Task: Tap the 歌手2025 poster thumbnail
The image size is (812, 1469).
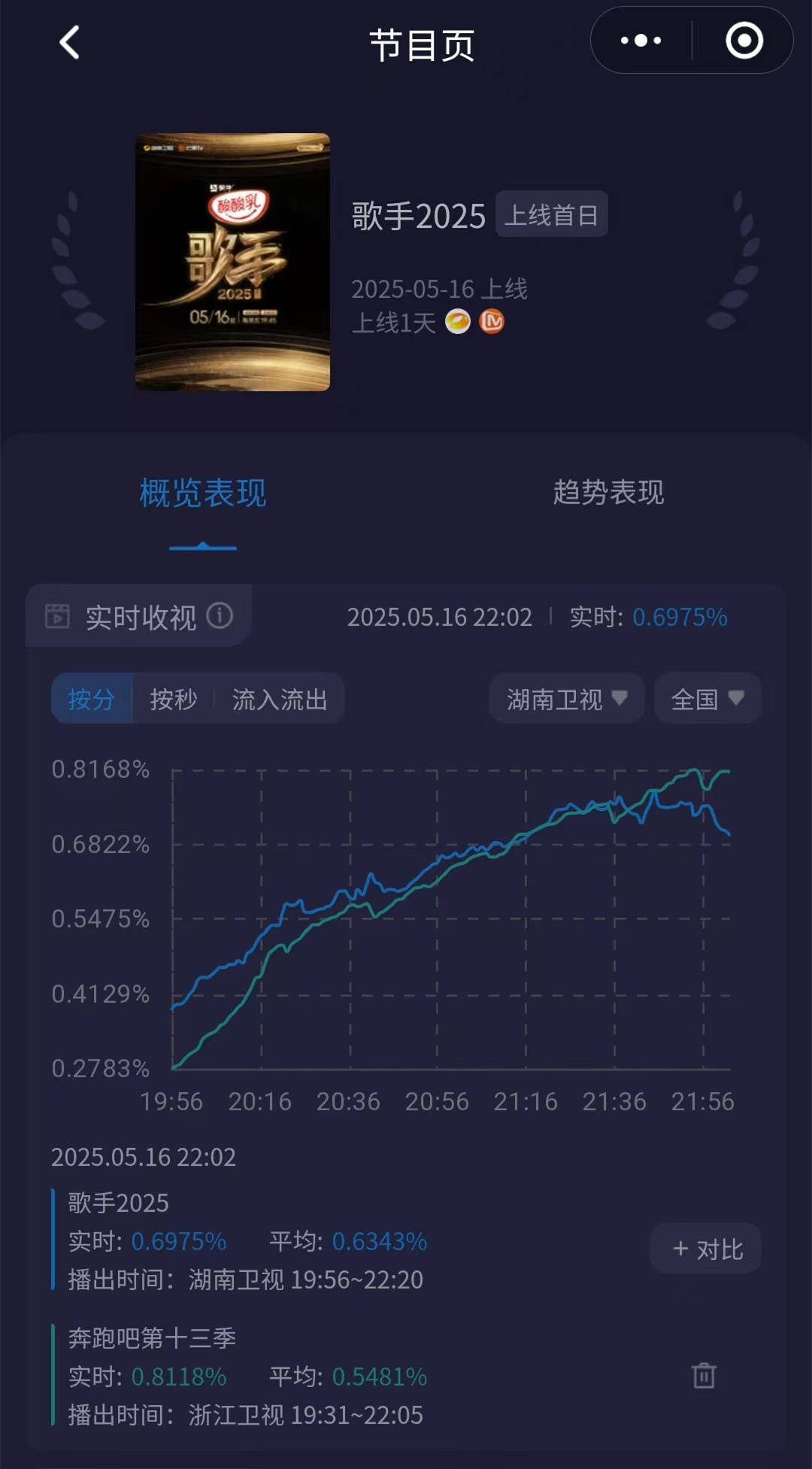Action: (232, 262)
